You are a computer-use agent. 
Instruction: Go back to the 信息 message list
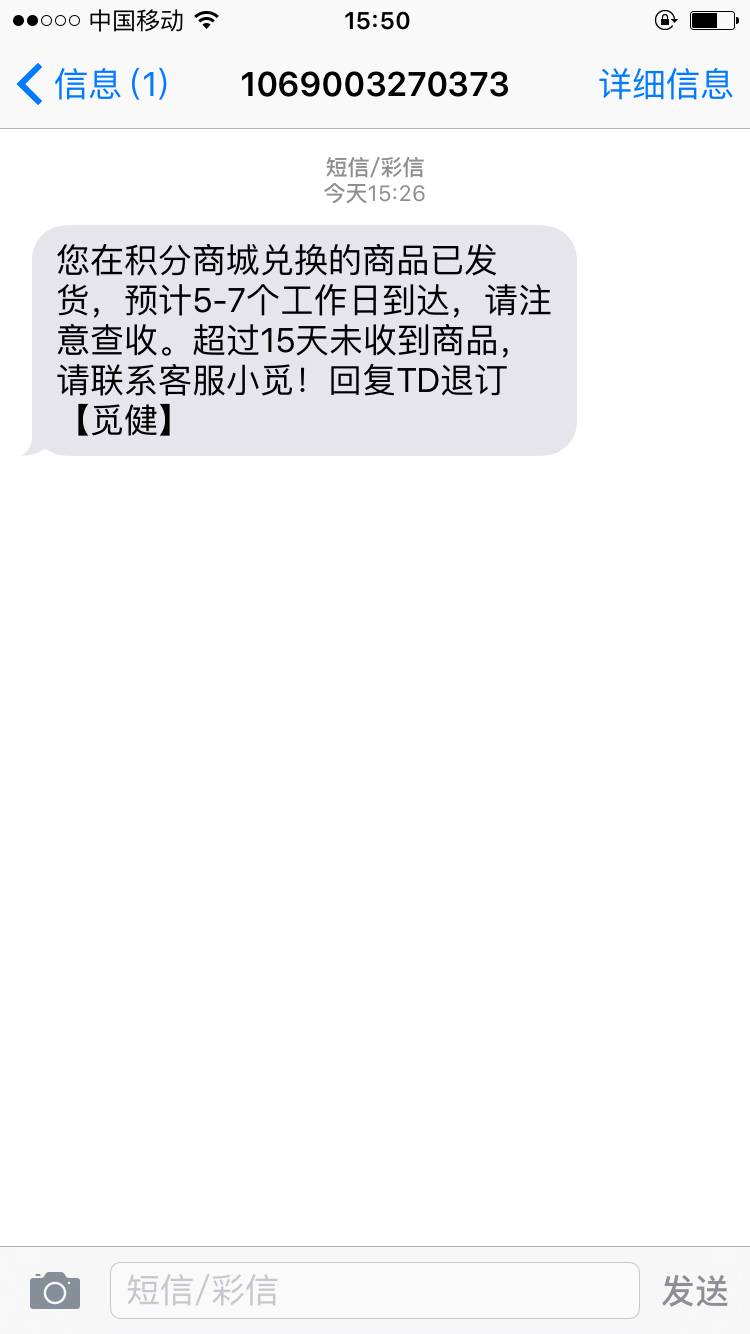point(90,85)
